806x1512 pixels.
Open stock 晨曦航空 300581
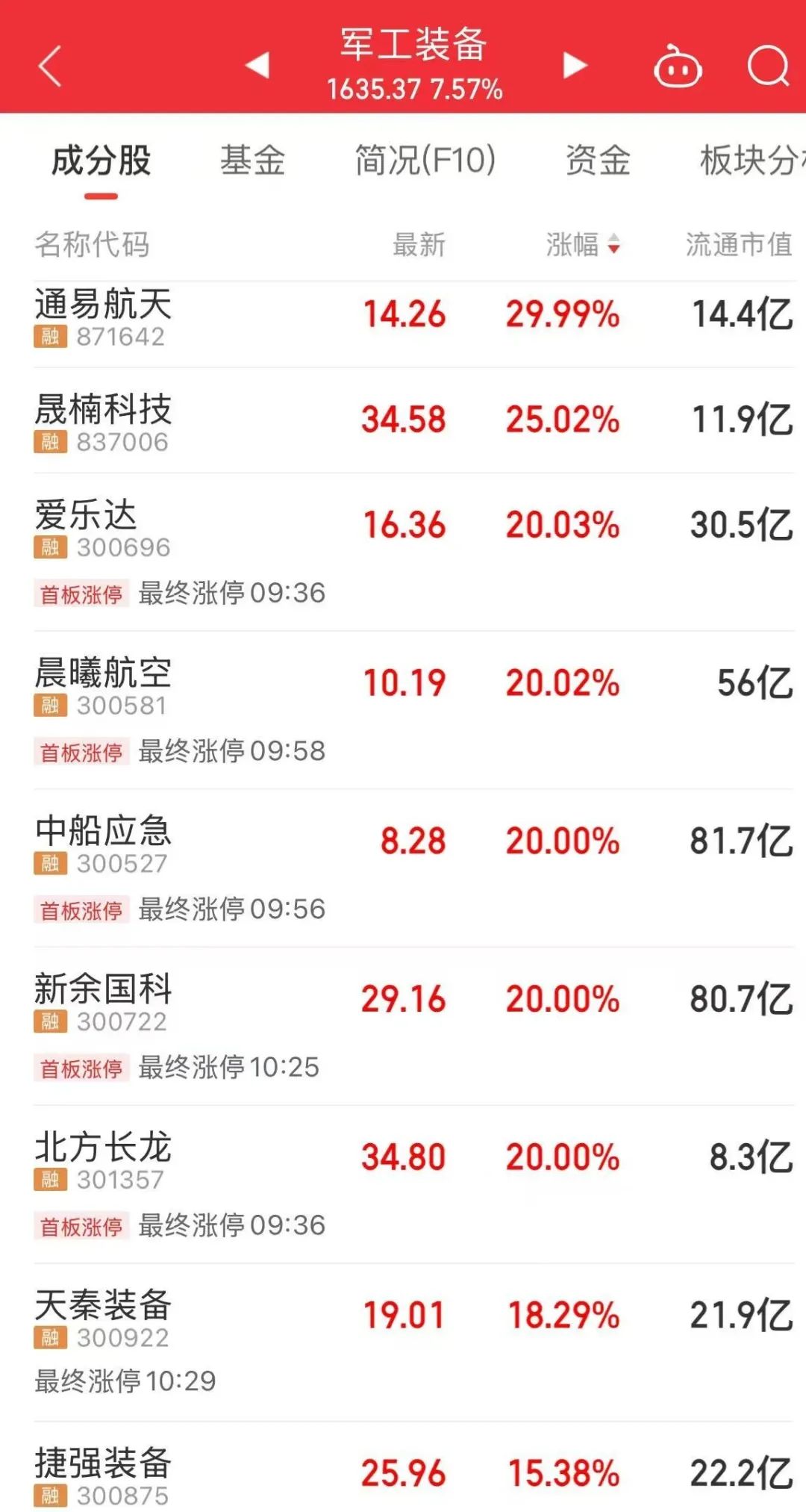[x=414, y=710]
